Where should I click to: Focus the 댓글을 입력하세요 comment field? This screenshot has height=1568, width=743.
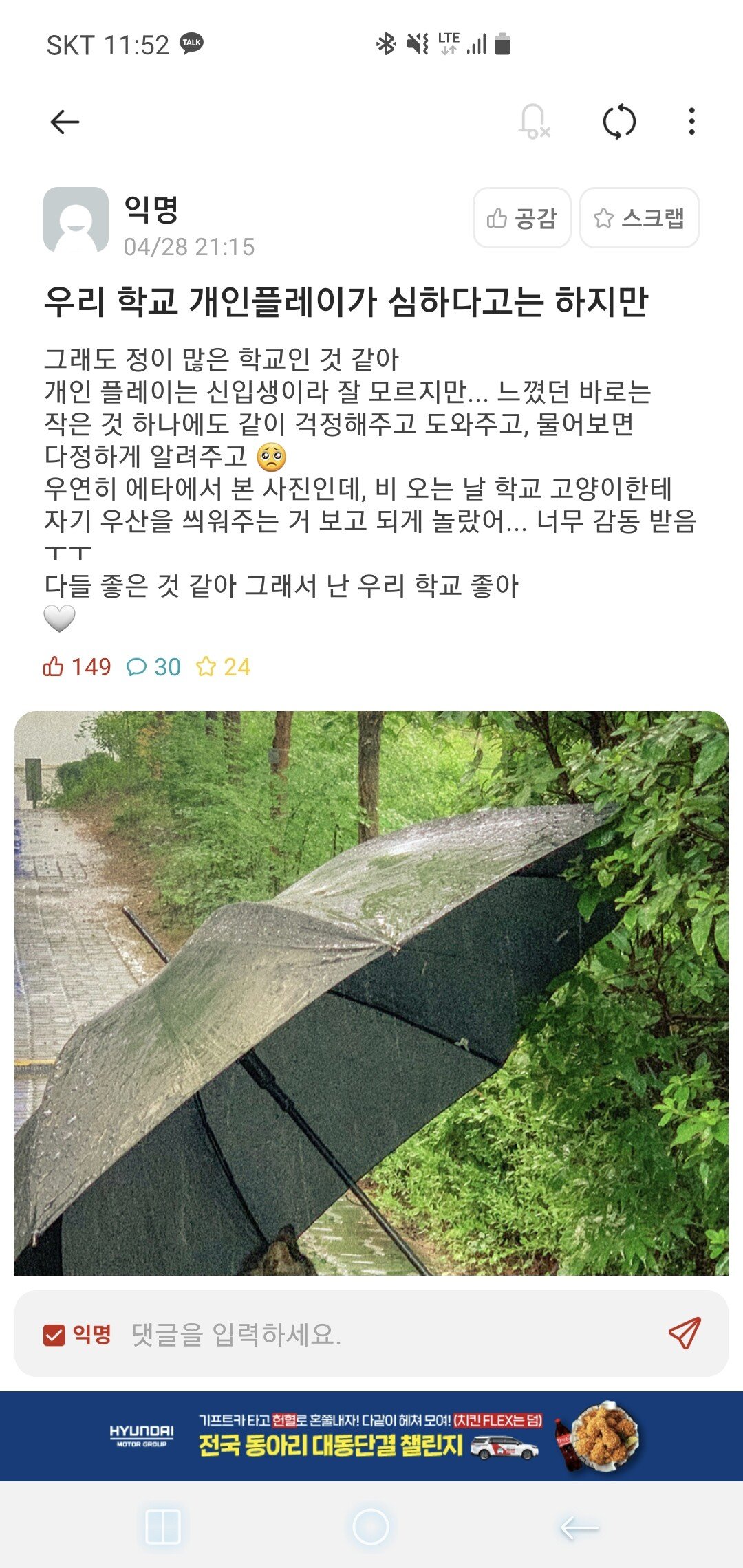[385, 1335]
